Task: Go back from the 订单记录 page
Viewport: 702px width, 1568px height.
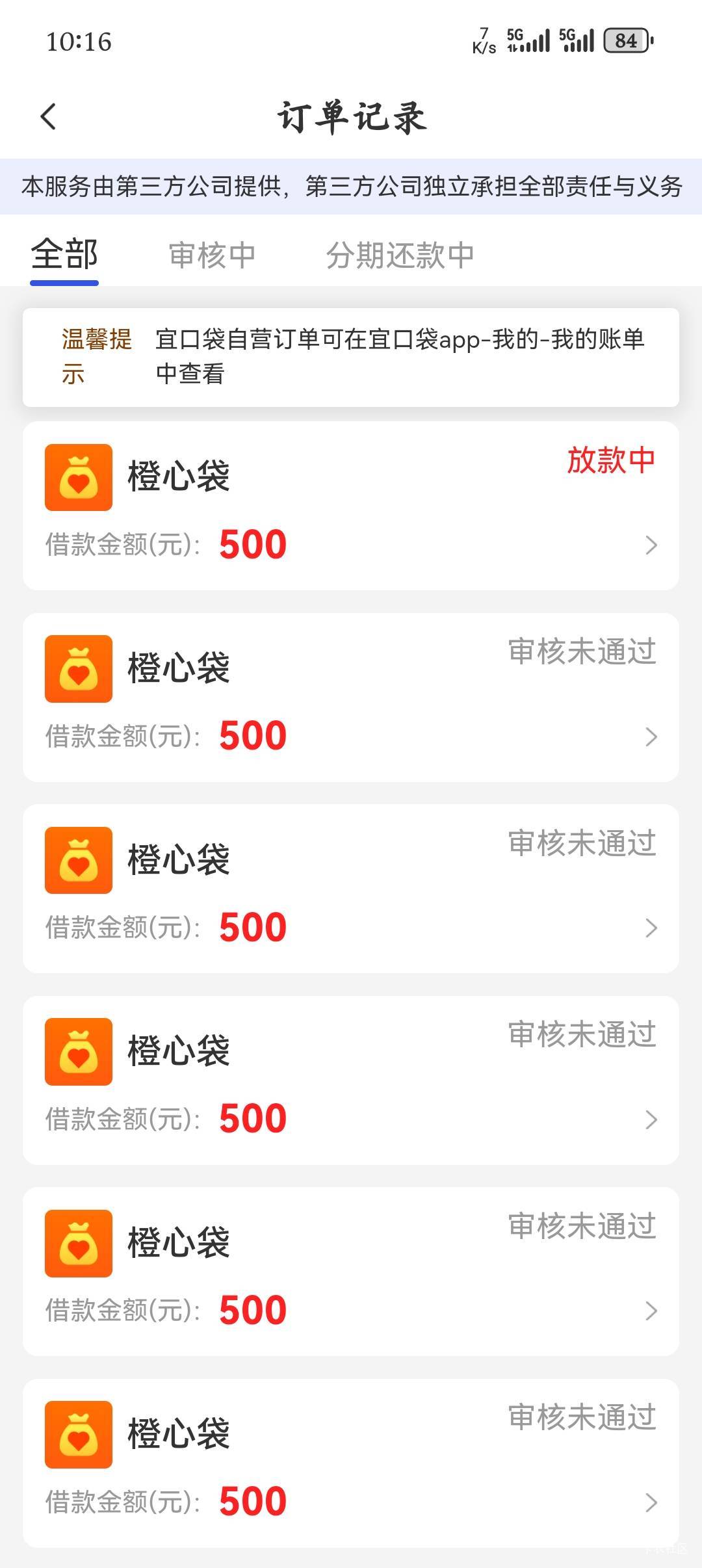Action: 49,117
